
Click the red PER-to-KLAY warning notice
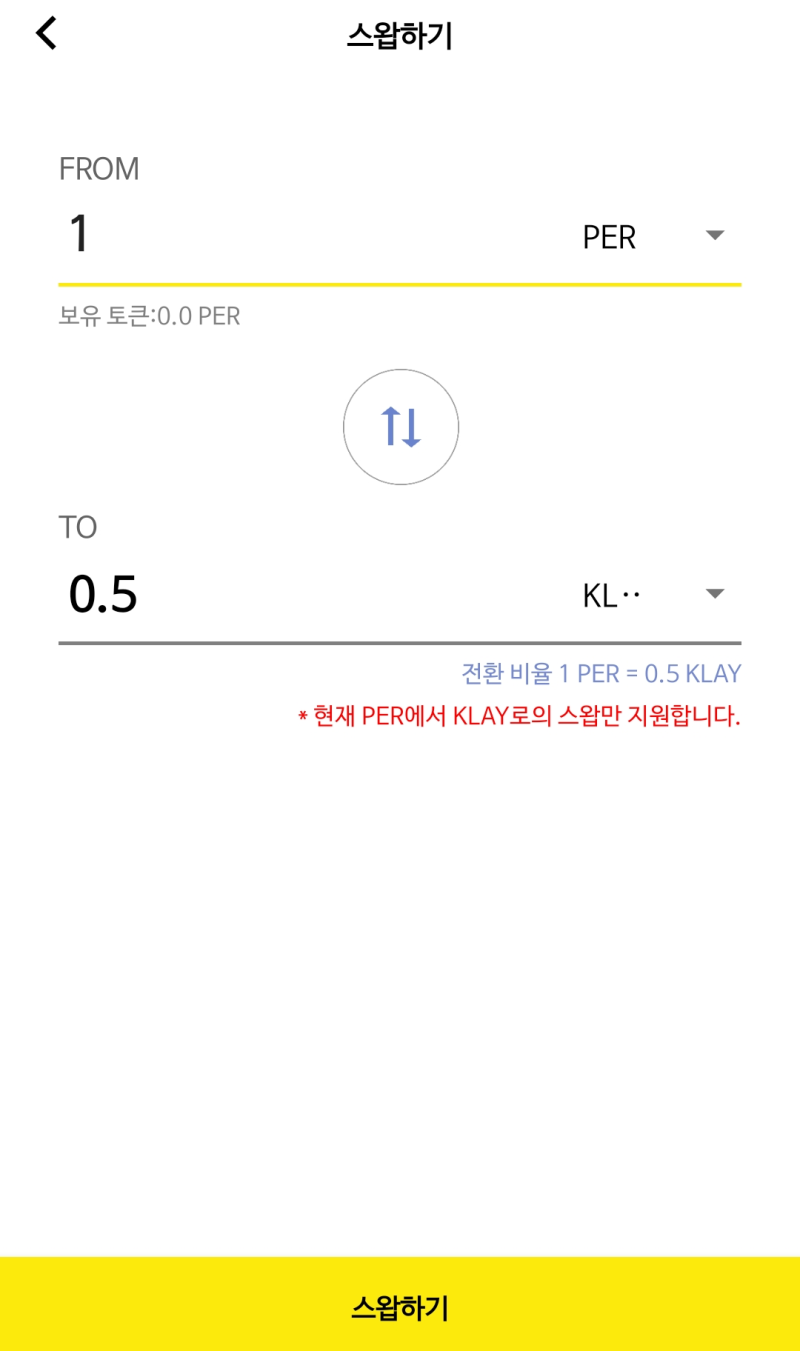pos(520,717)
